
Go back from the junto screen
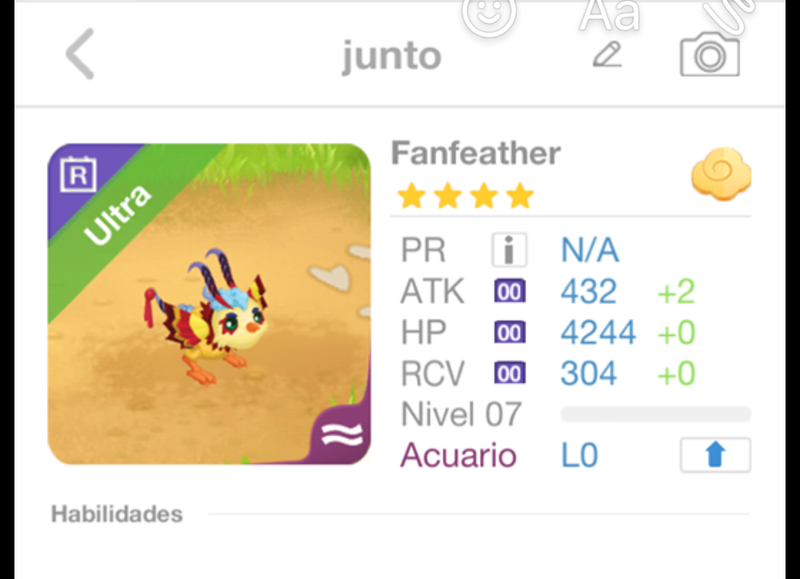(80, 54)
